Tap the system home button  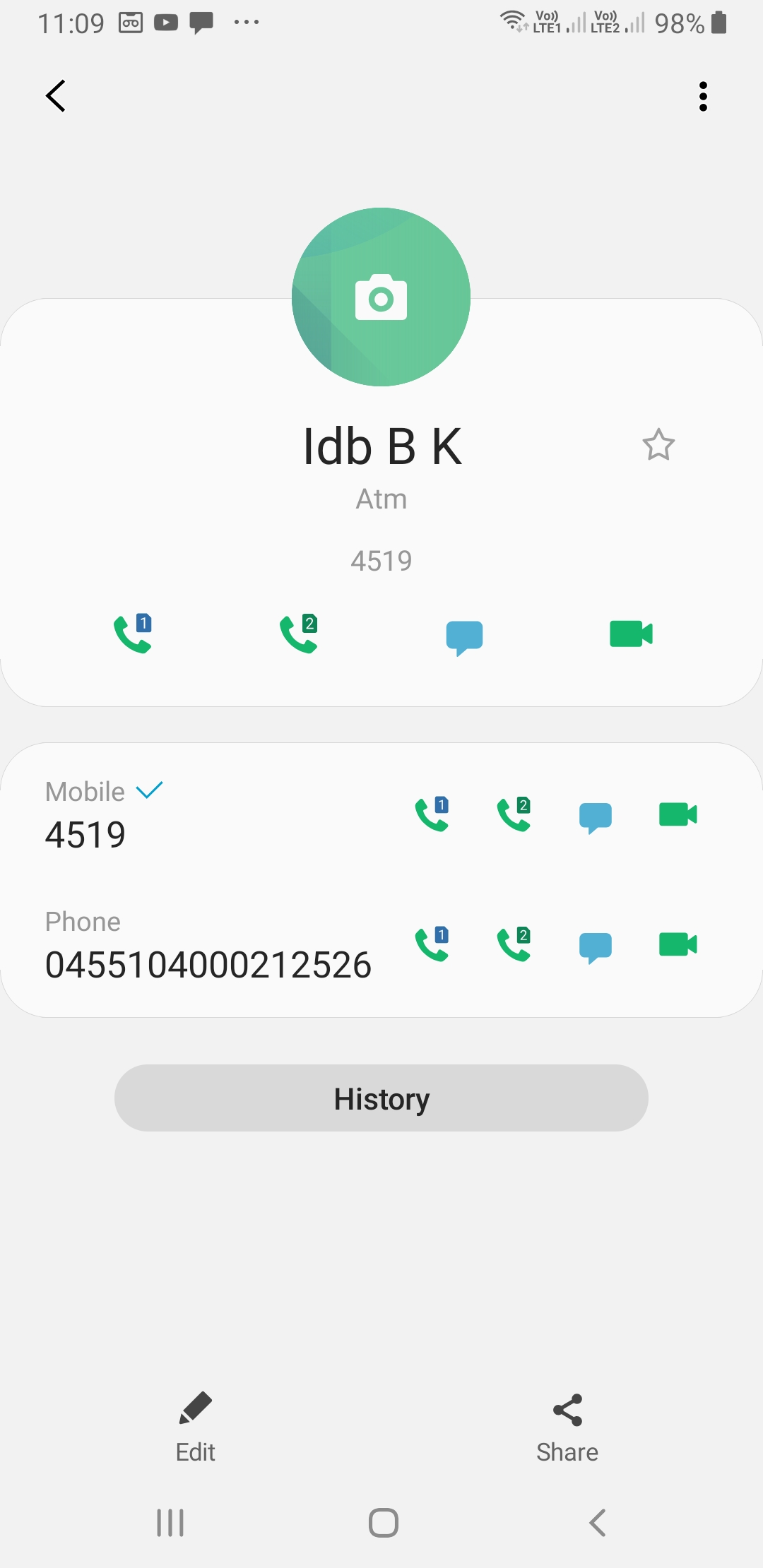point(383,1523)
